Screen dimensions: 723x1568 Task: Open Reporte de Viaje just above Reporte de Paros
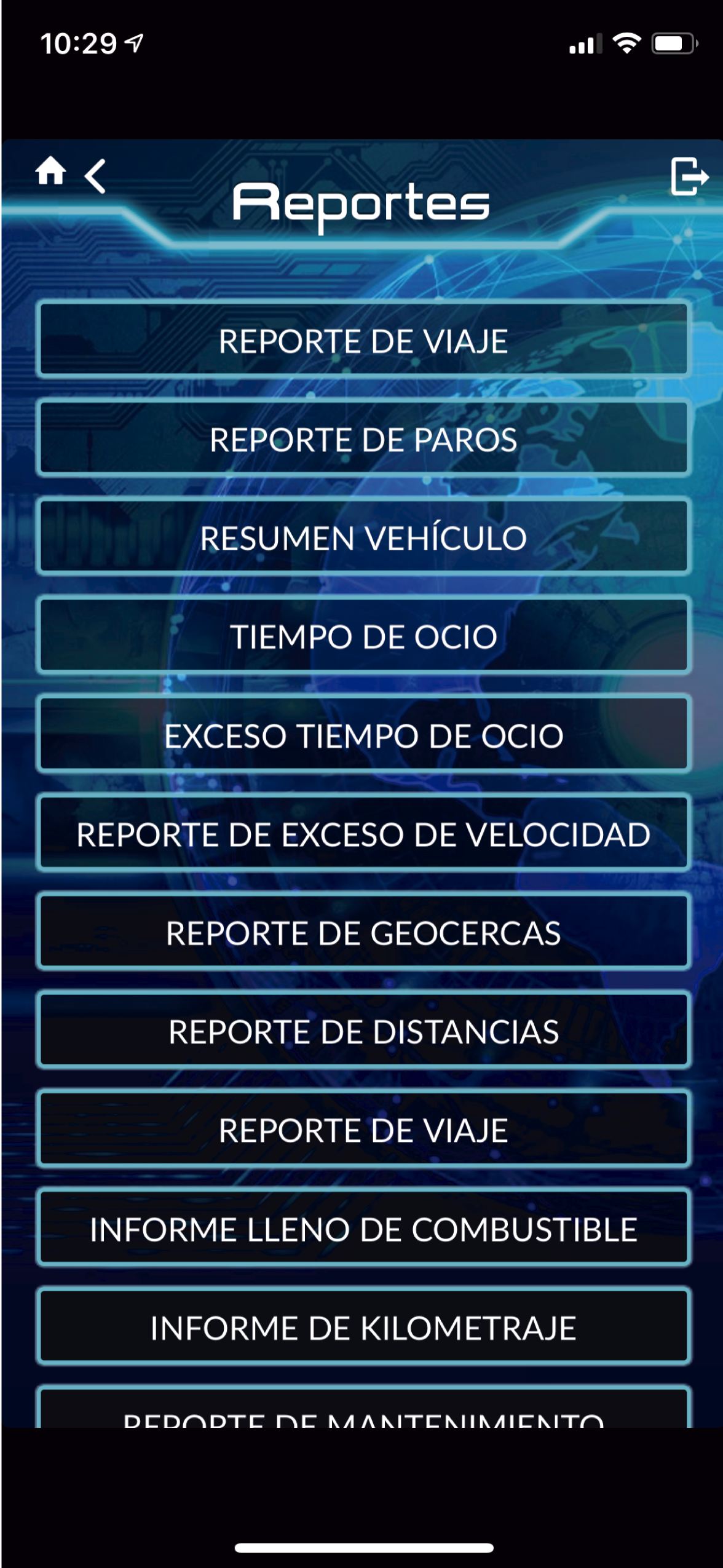(x=363, y=341)
